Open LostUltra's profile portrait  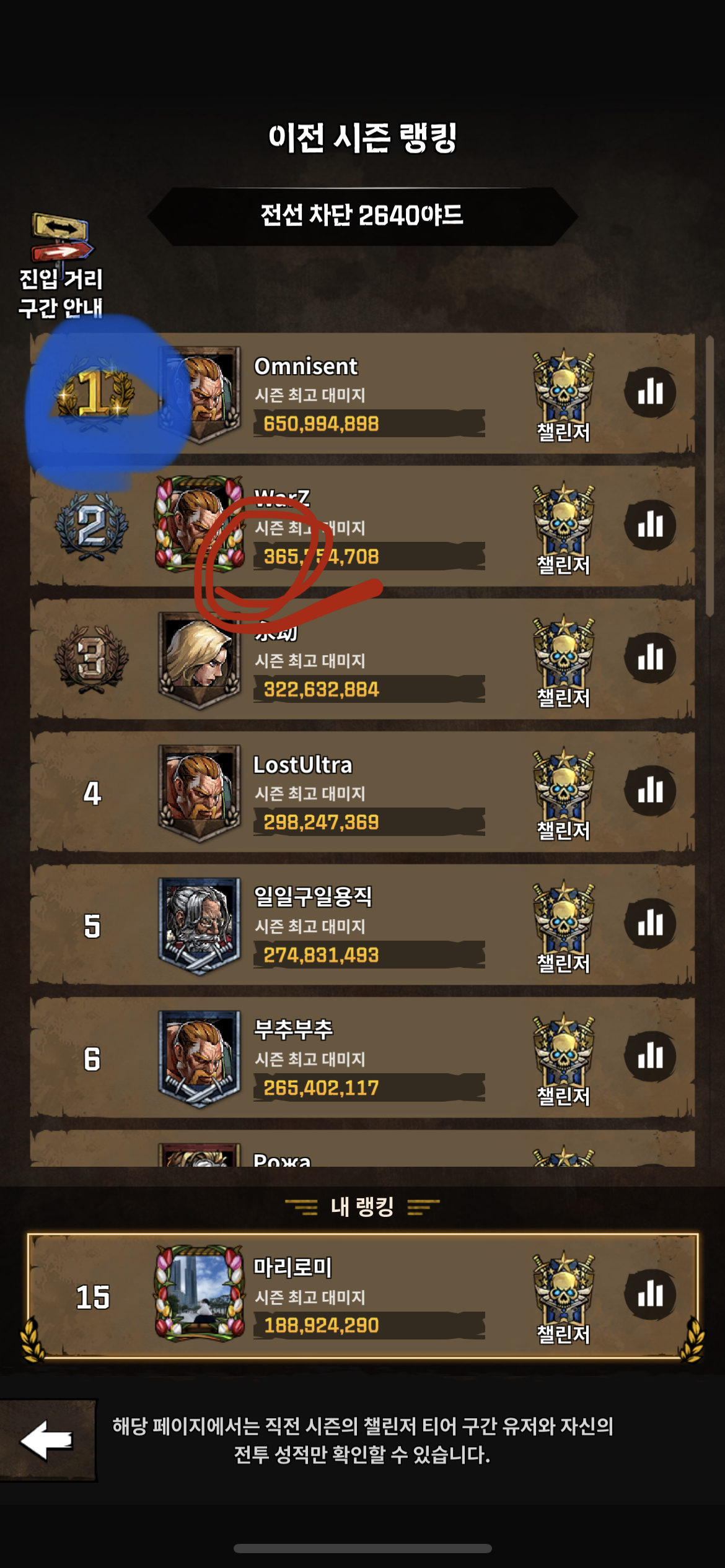[x=199, y=792]
